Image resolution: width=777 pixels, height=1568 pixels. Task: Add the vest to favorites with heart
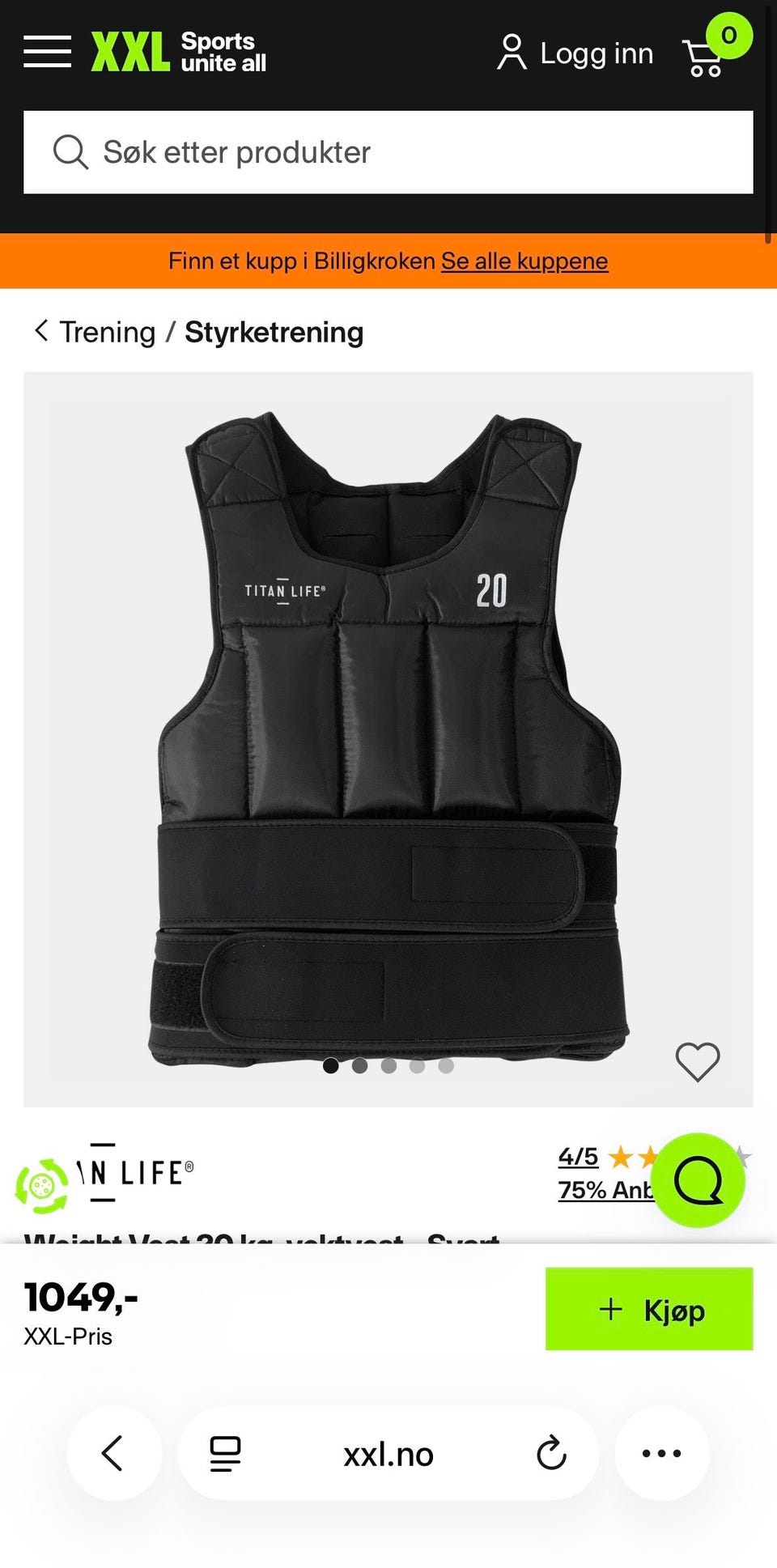(697, 1061)
